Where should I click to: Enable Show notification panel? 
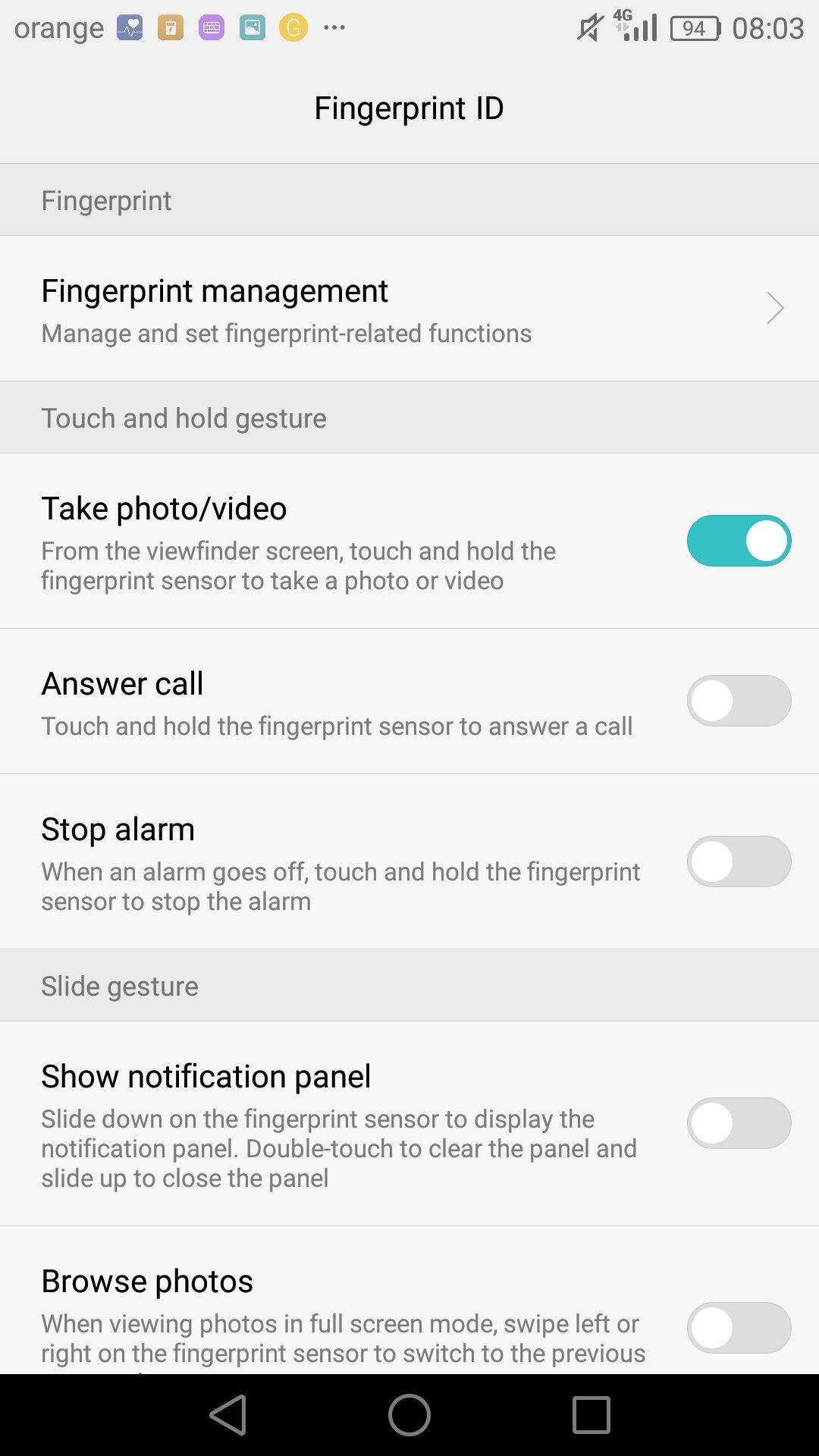point(739,1123)
